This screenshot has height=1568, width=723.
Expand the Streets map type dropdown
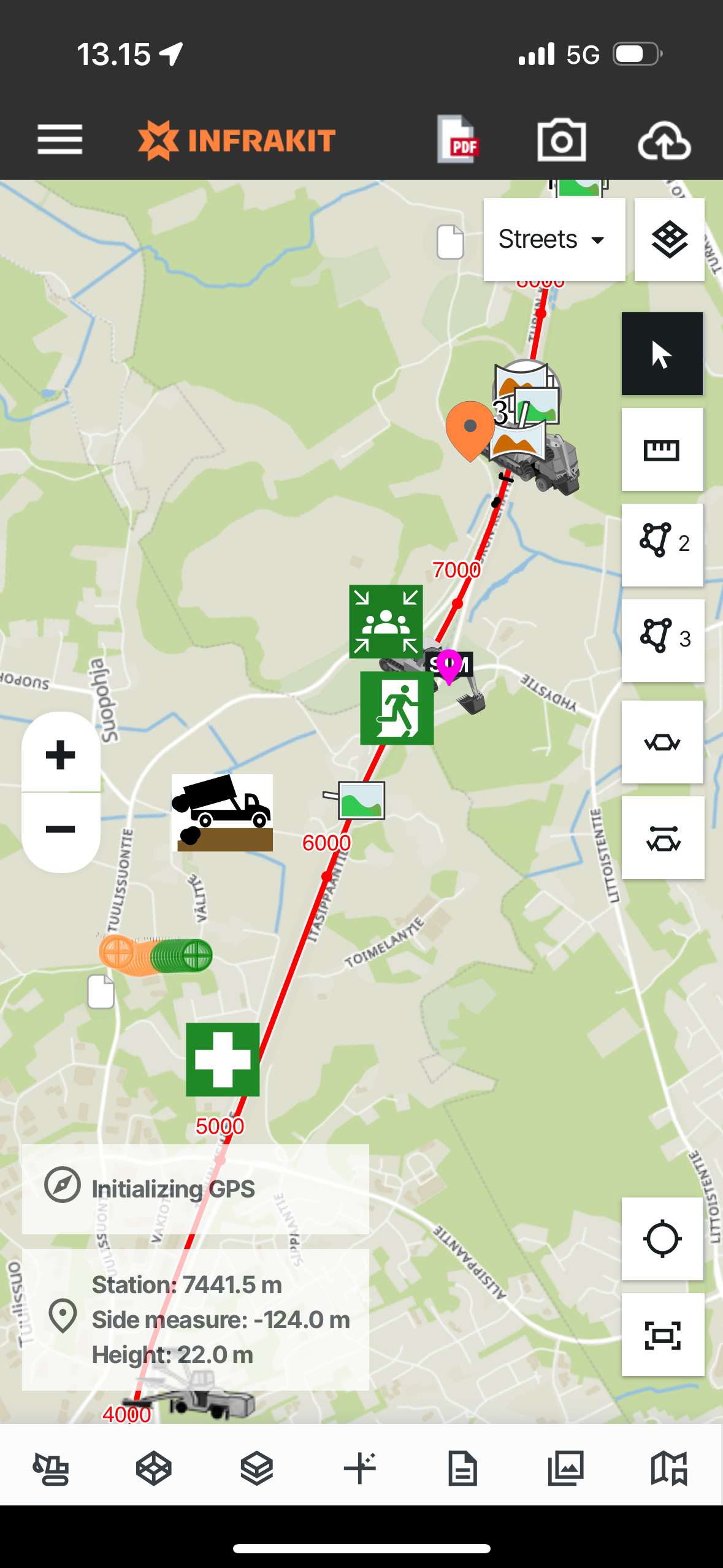click(554, 239)
